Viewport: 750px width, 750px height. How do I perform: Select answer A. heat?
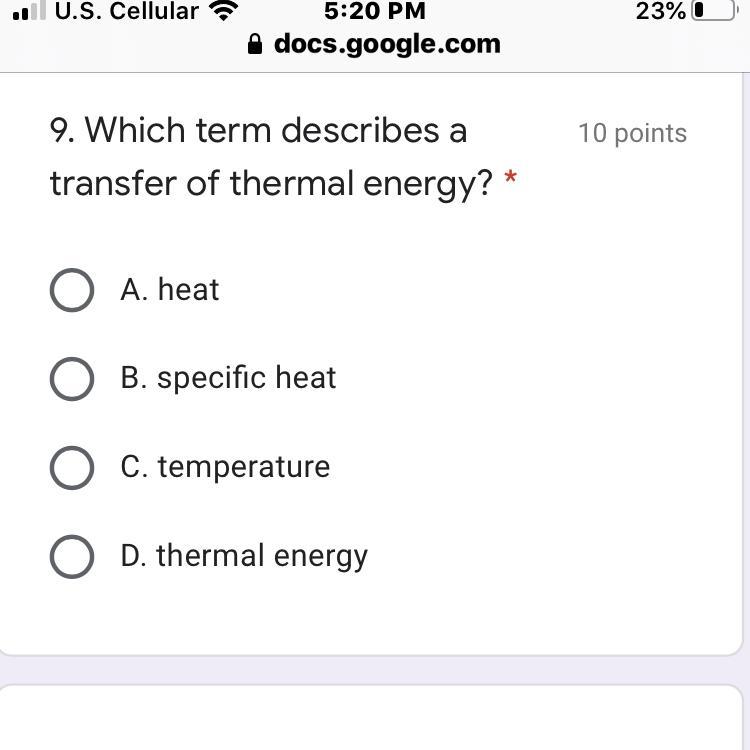click(72, 290)
